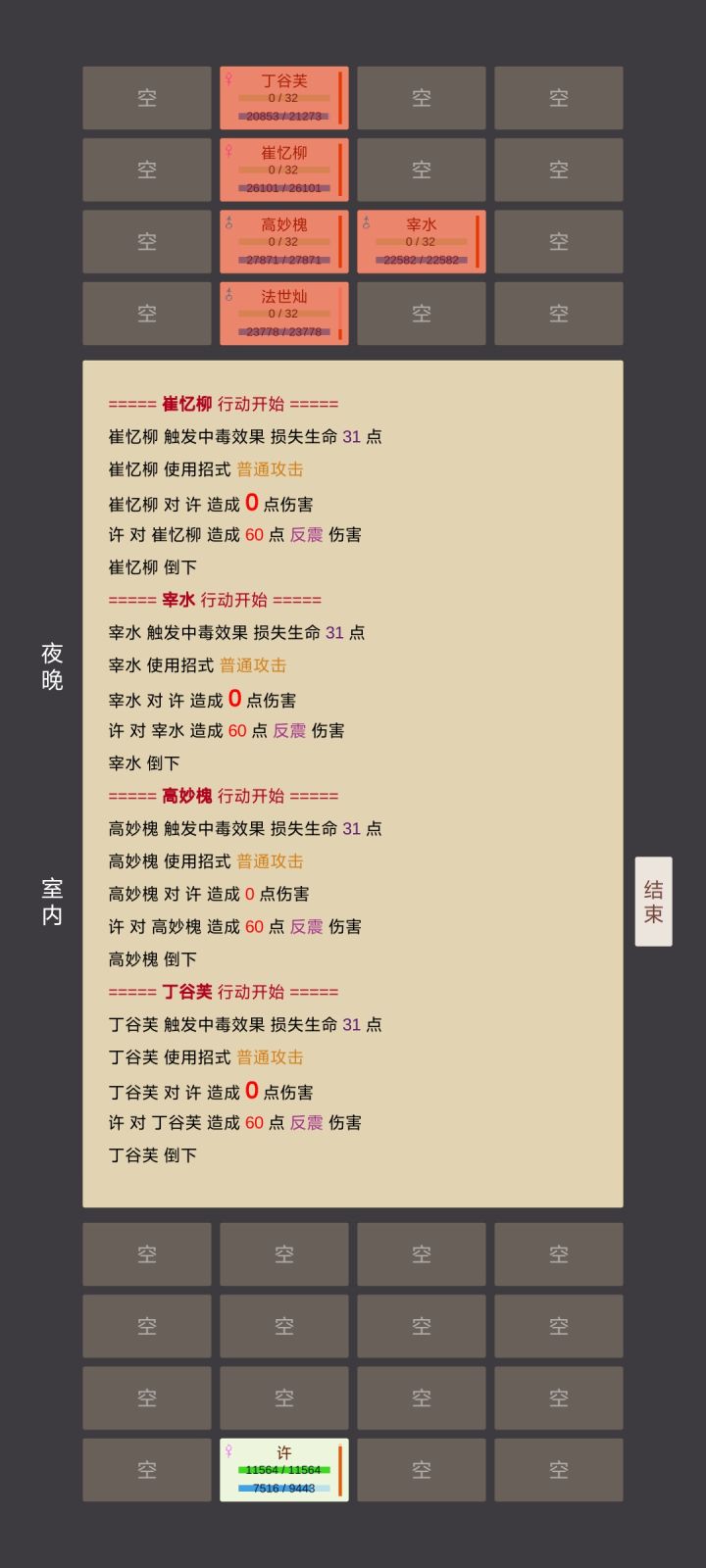Select the 许 player card
Screen dimensions: 706x1568
(x=283, y=1470)
